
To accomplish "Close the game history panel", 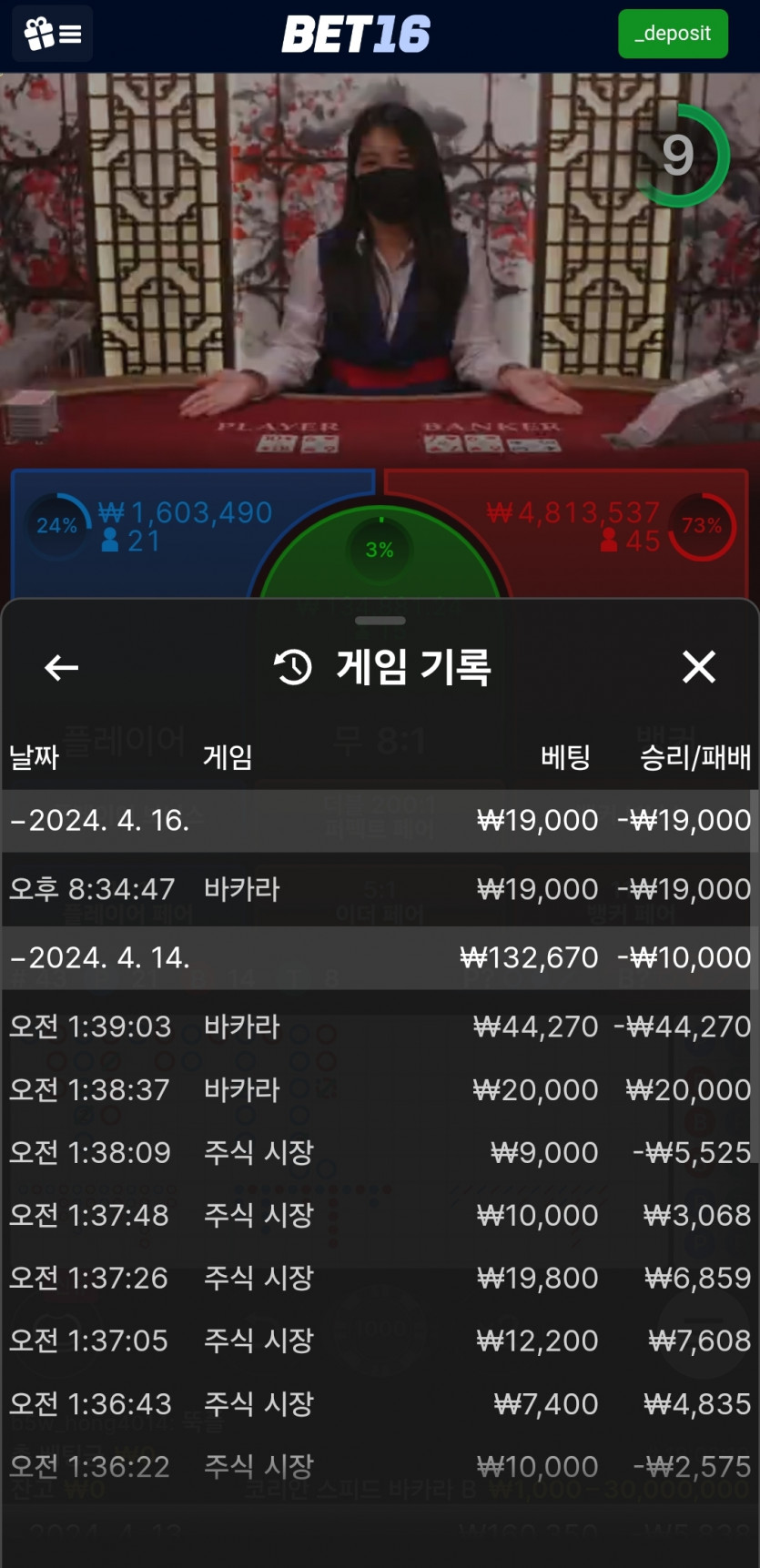I will tap(698, 667).
